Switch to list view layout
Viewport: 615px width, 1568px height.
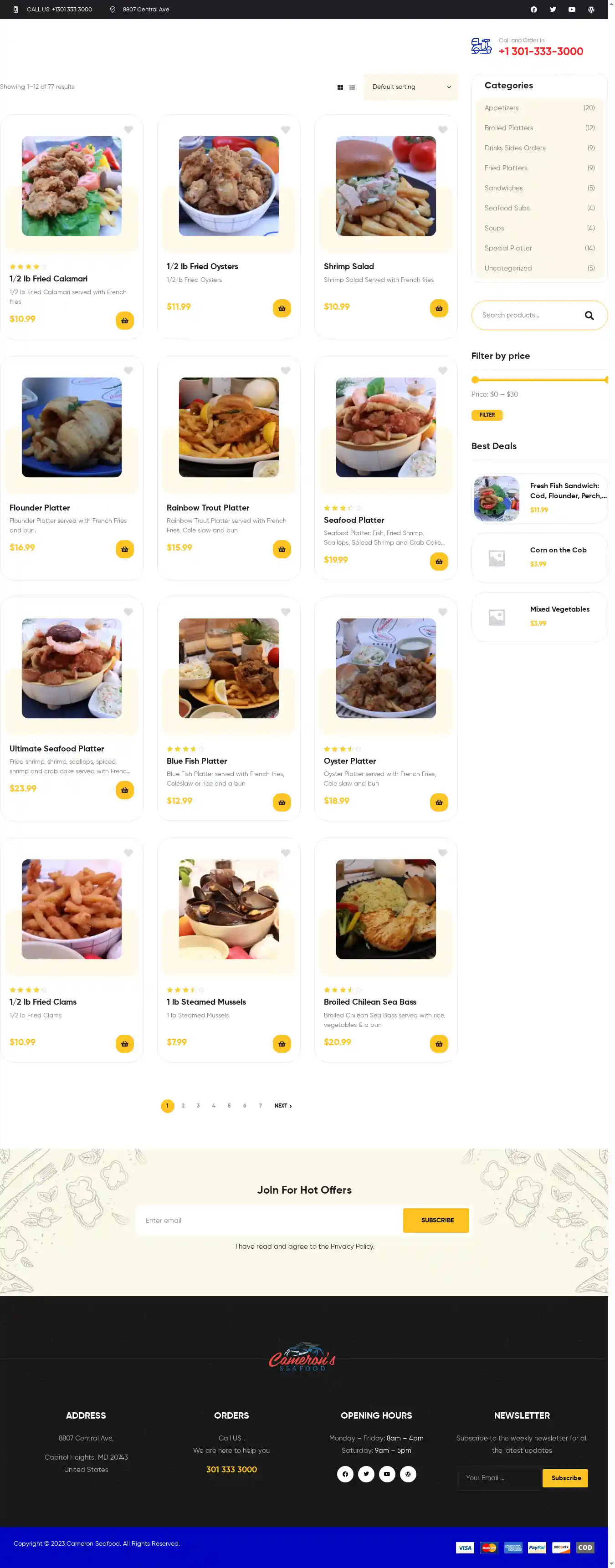[352, 87]
